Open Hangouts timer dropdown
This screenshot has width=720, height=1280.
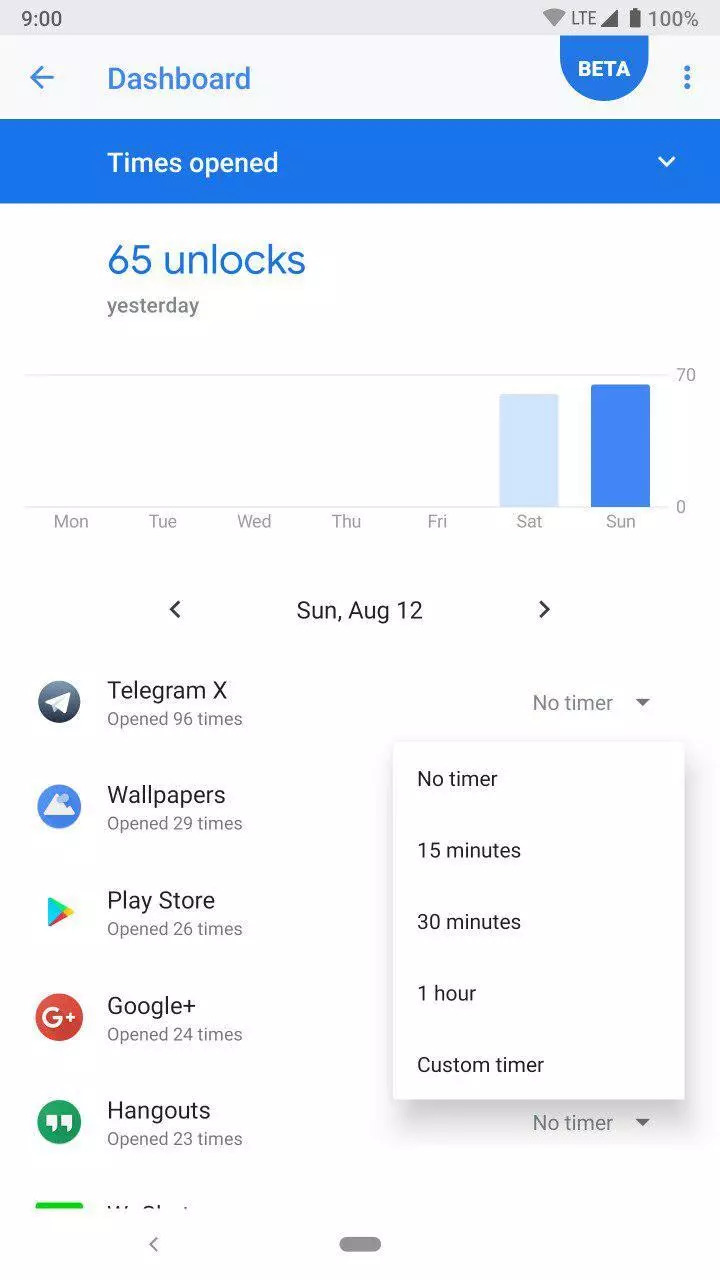pyautogui.click(x=591, y=1123)
